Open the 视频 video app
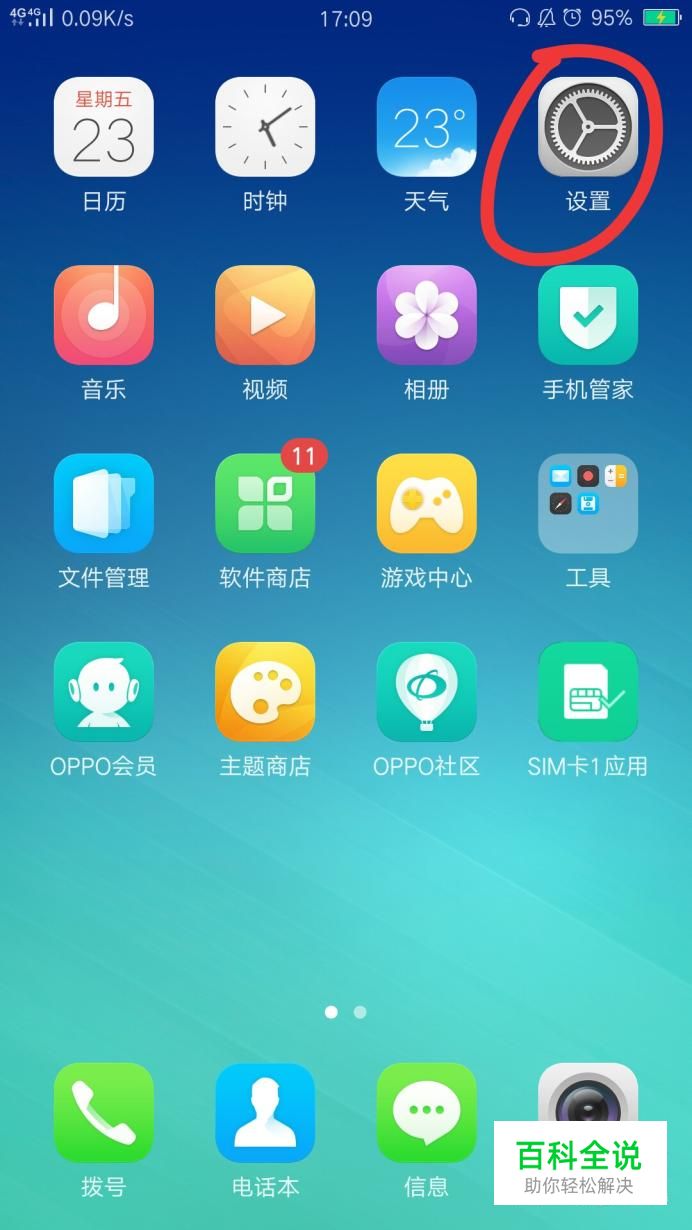Viewport: 692px width, 1230px height. (265, 315)
